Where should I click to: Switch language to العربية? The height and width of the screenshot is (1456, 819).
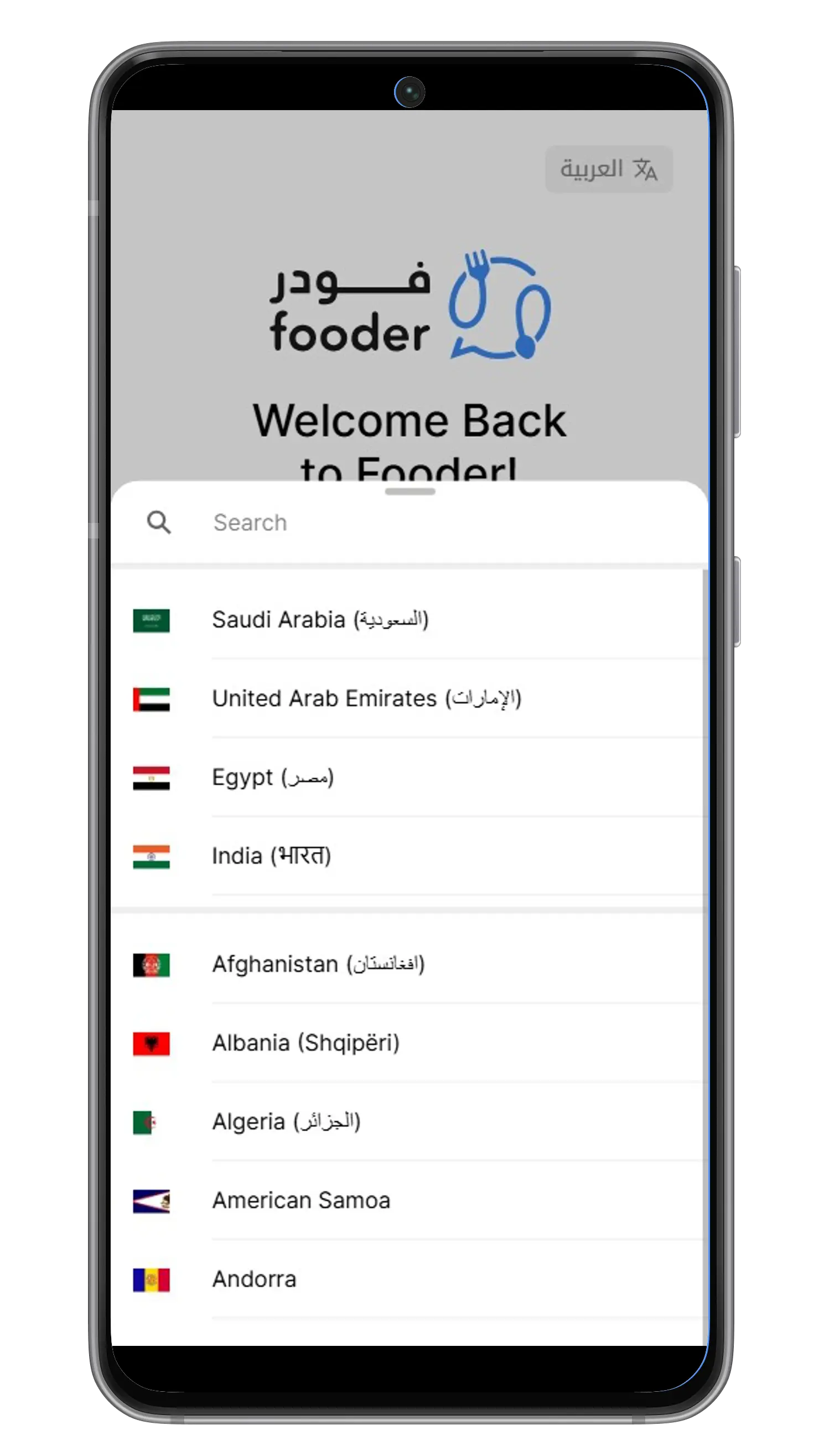(x=608, y=169)
